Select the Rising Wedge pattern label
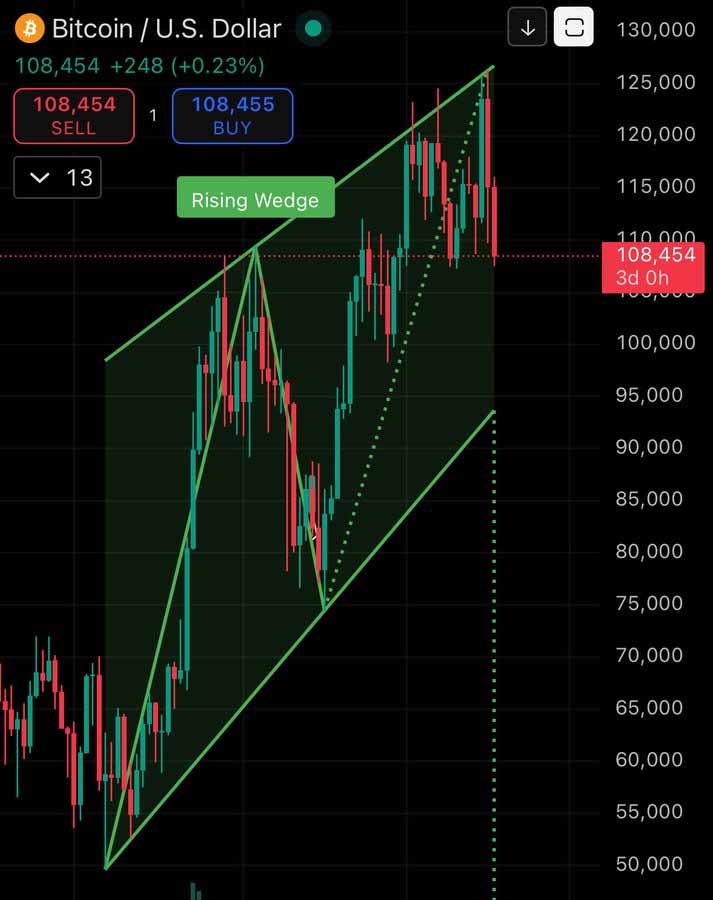This screenshot has height=900, width=713. 255,199
